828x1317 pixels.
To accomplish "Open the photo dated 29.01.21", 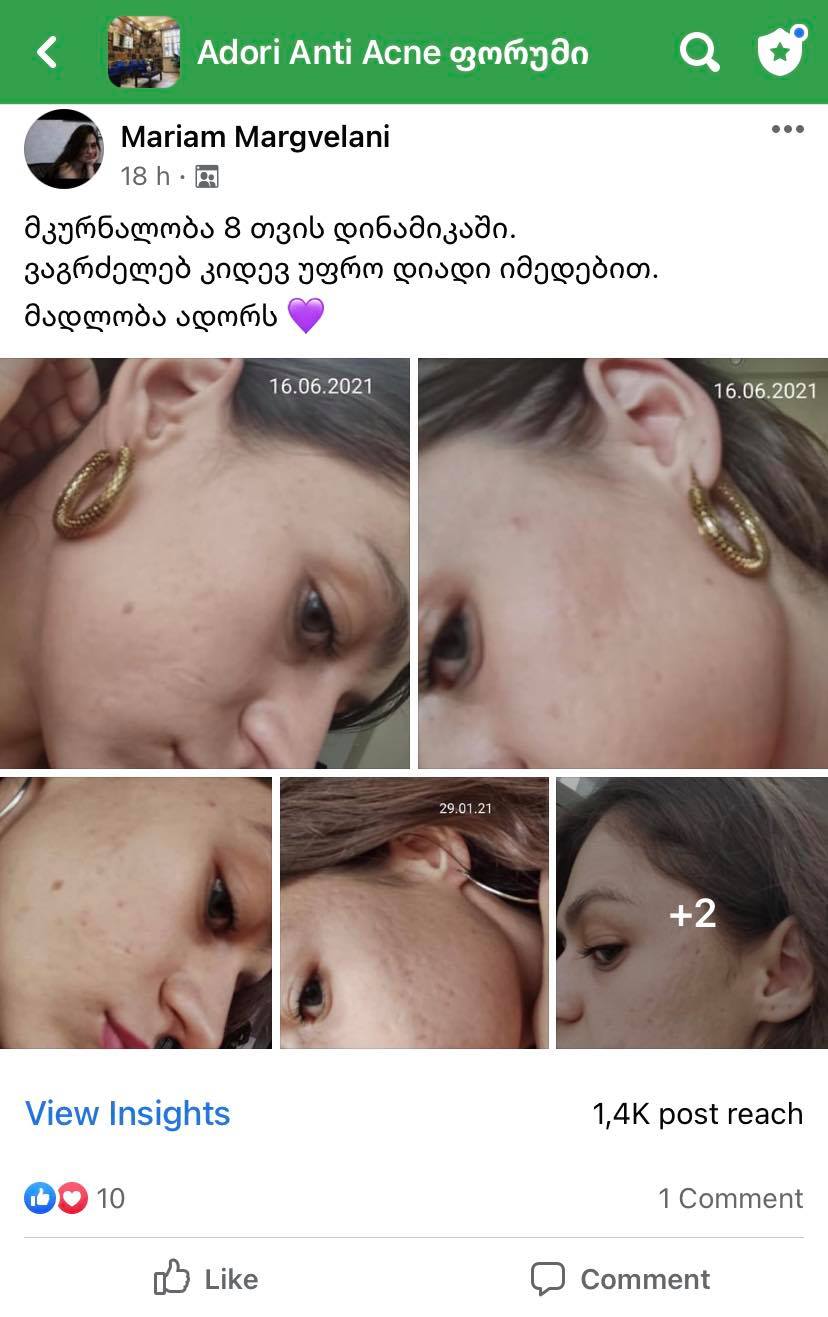I will point(414,913).
